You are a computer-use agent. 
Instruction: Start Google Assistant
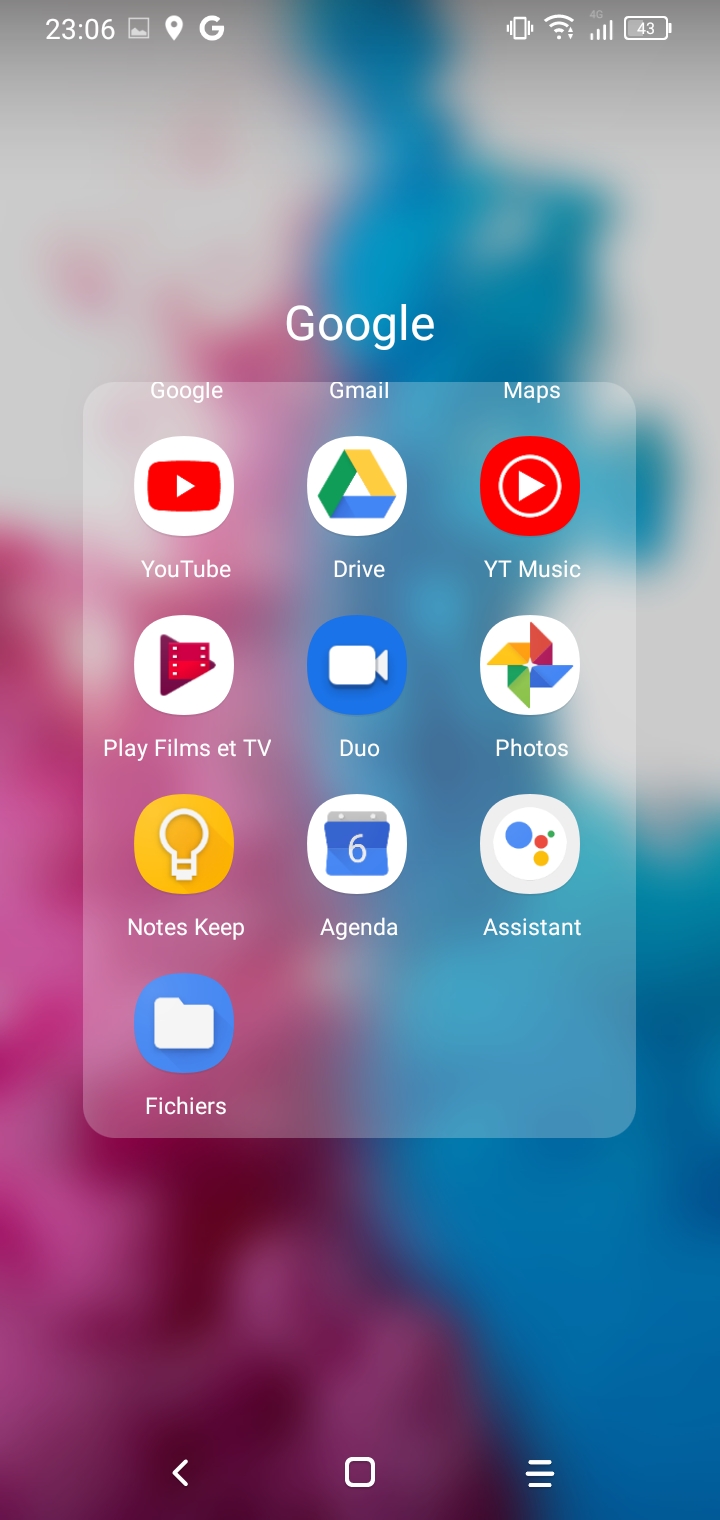coord(530,845)
